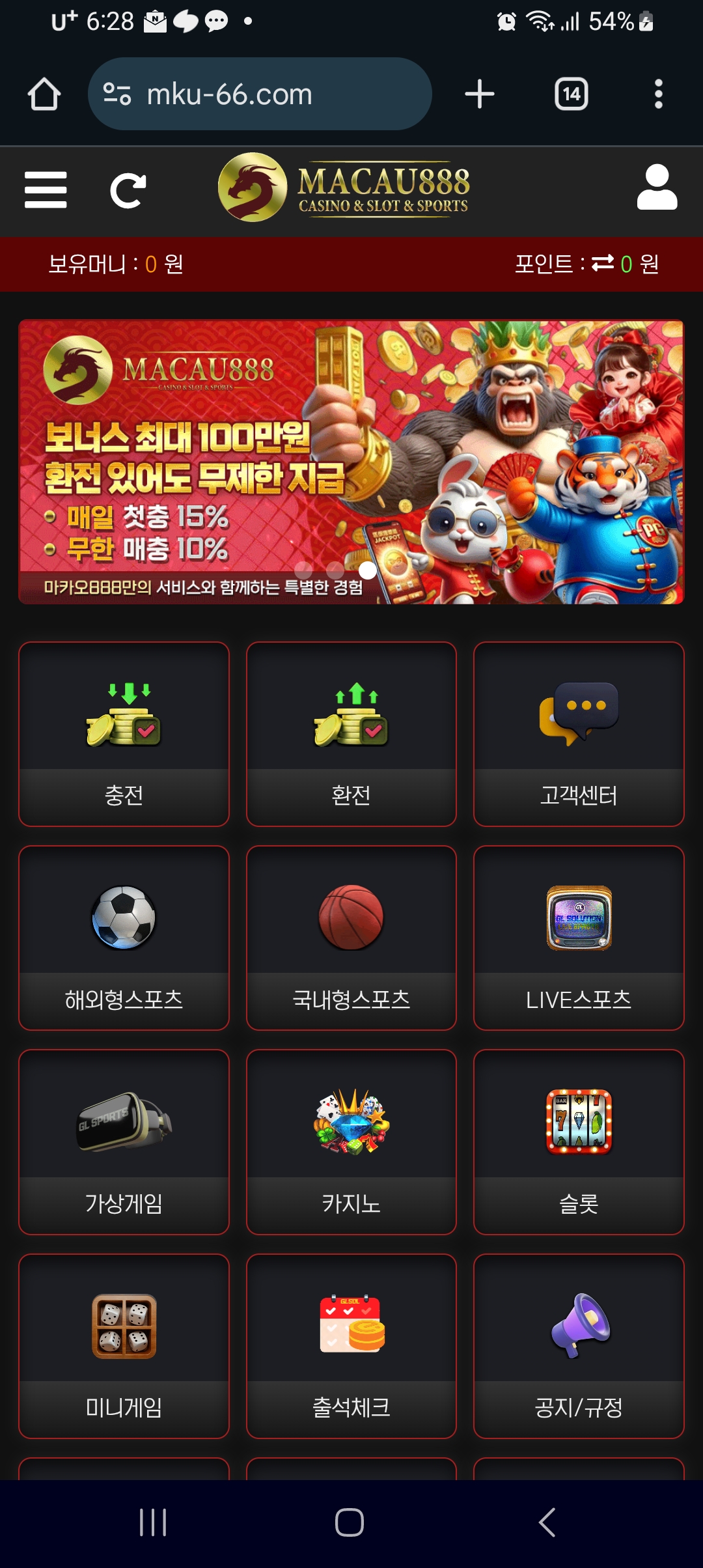Tap the point exchange arrows icon

(x=603, y=263)
